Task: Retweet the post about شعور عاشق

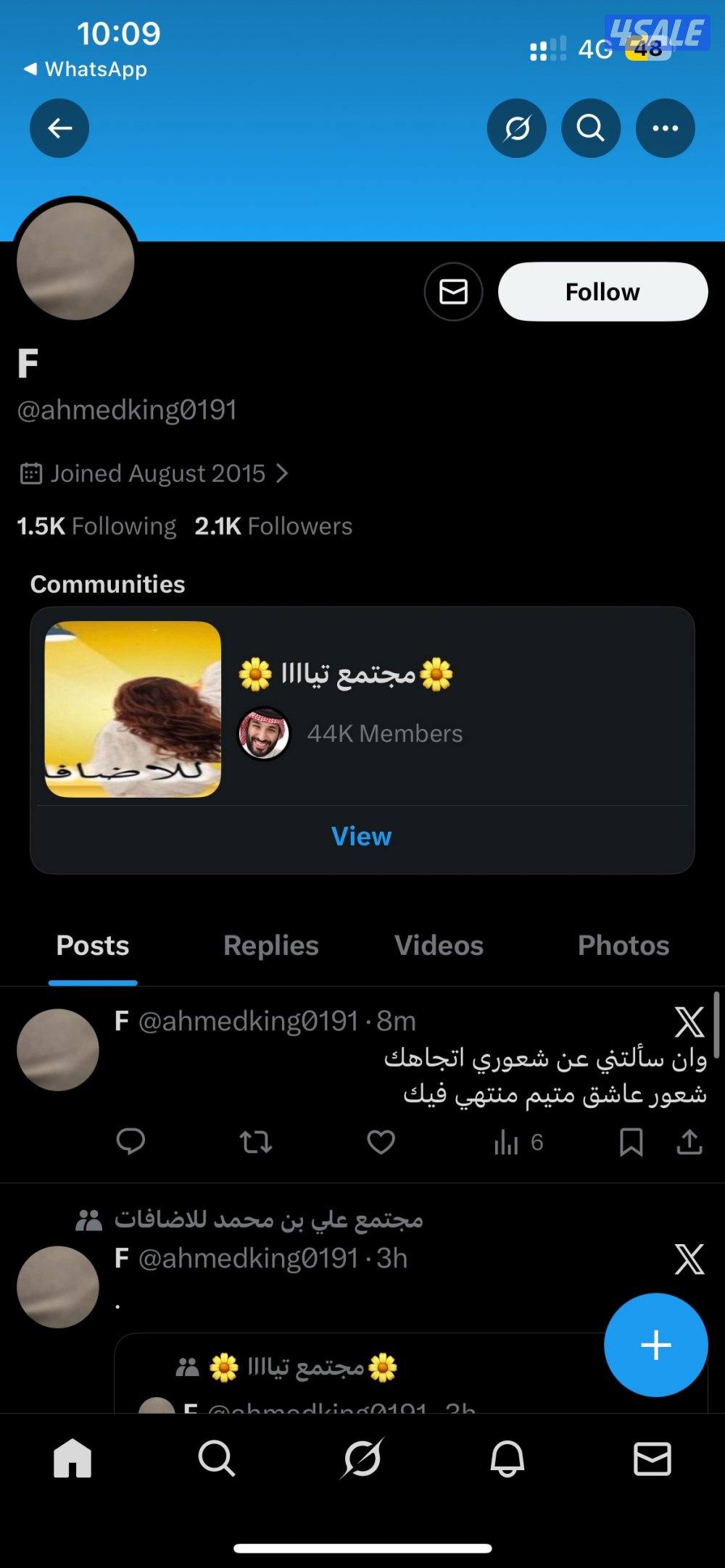Action: [255, 1143]
